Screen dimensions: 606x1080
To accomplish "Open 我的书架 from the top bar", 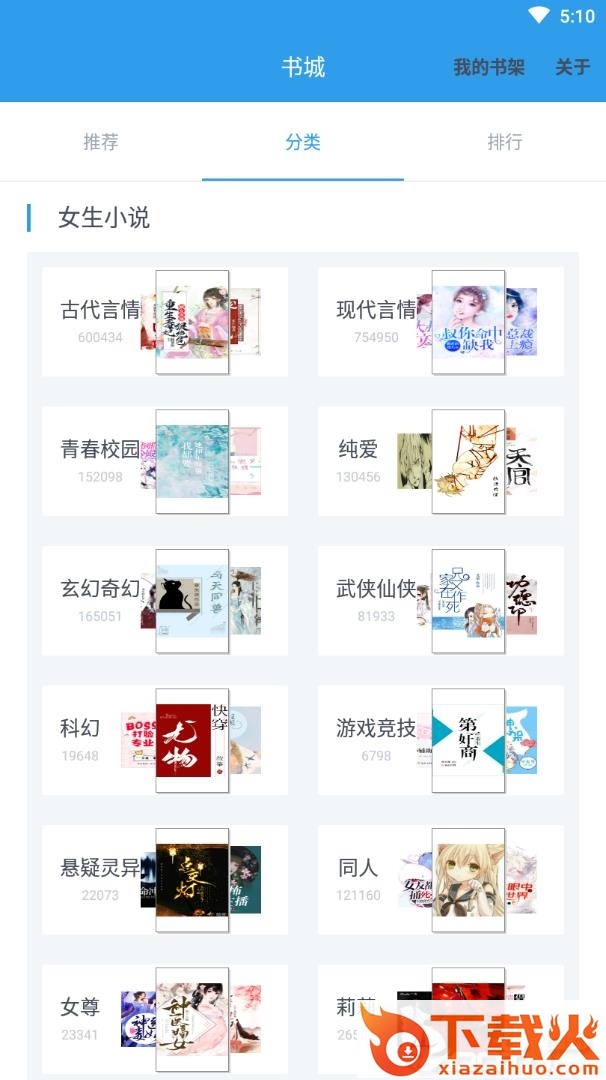I will click(488, 67).
